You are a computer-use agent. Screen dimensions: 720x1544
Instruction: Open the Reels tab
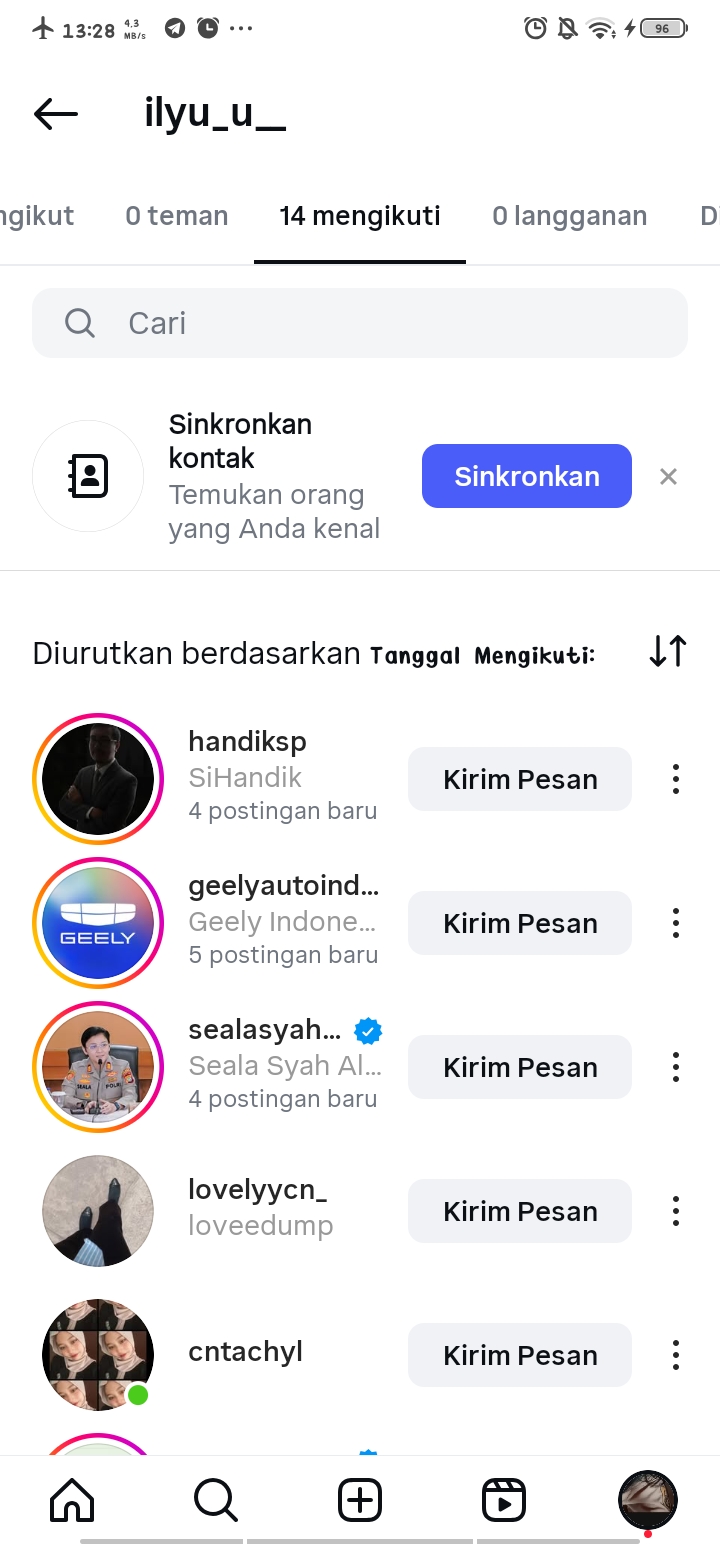click(504, 1500)
